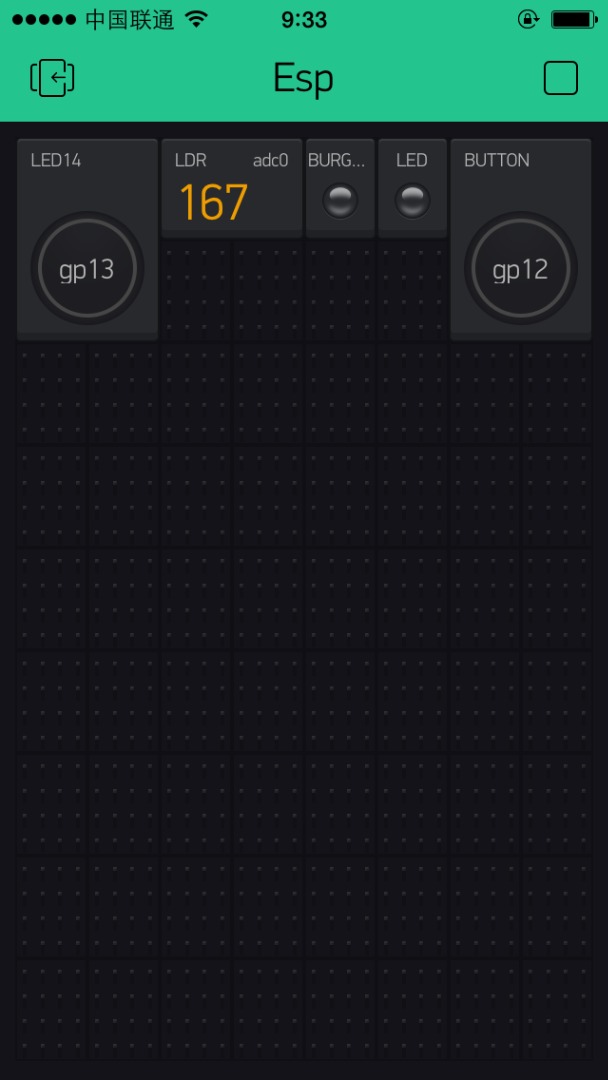The image size is (608, 1080).
Task: Tap the gp12 button in the BUTTON widget
Action: (x=520, y=269)
